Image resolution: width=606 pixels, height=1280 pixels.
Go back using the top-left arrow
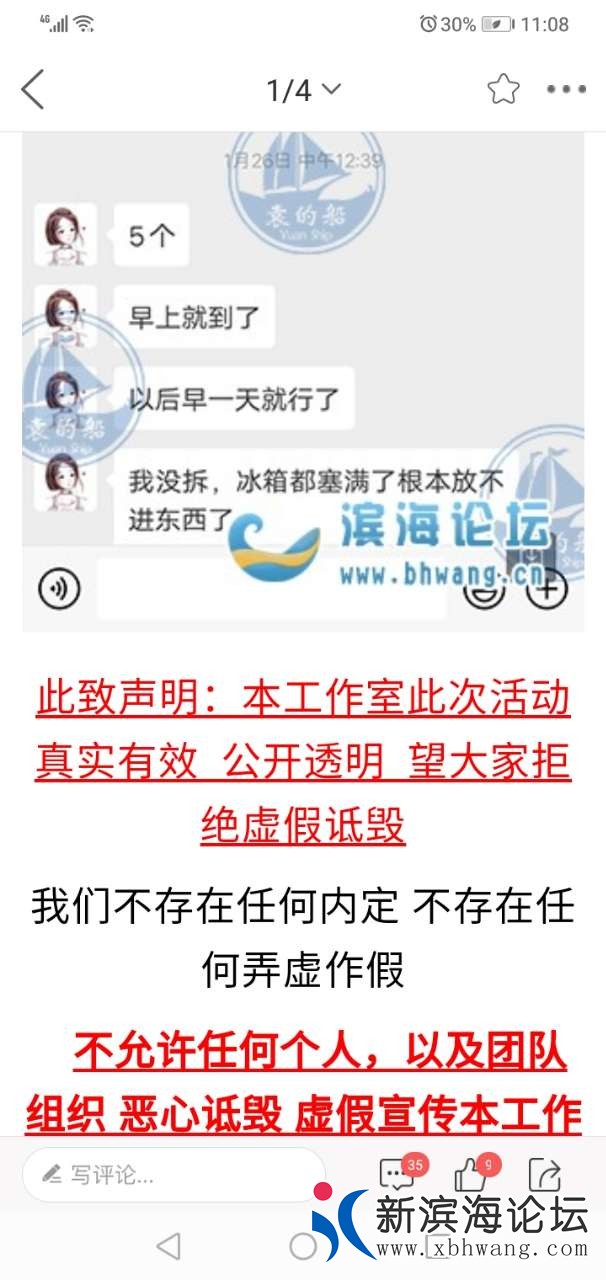pos(33,90)
